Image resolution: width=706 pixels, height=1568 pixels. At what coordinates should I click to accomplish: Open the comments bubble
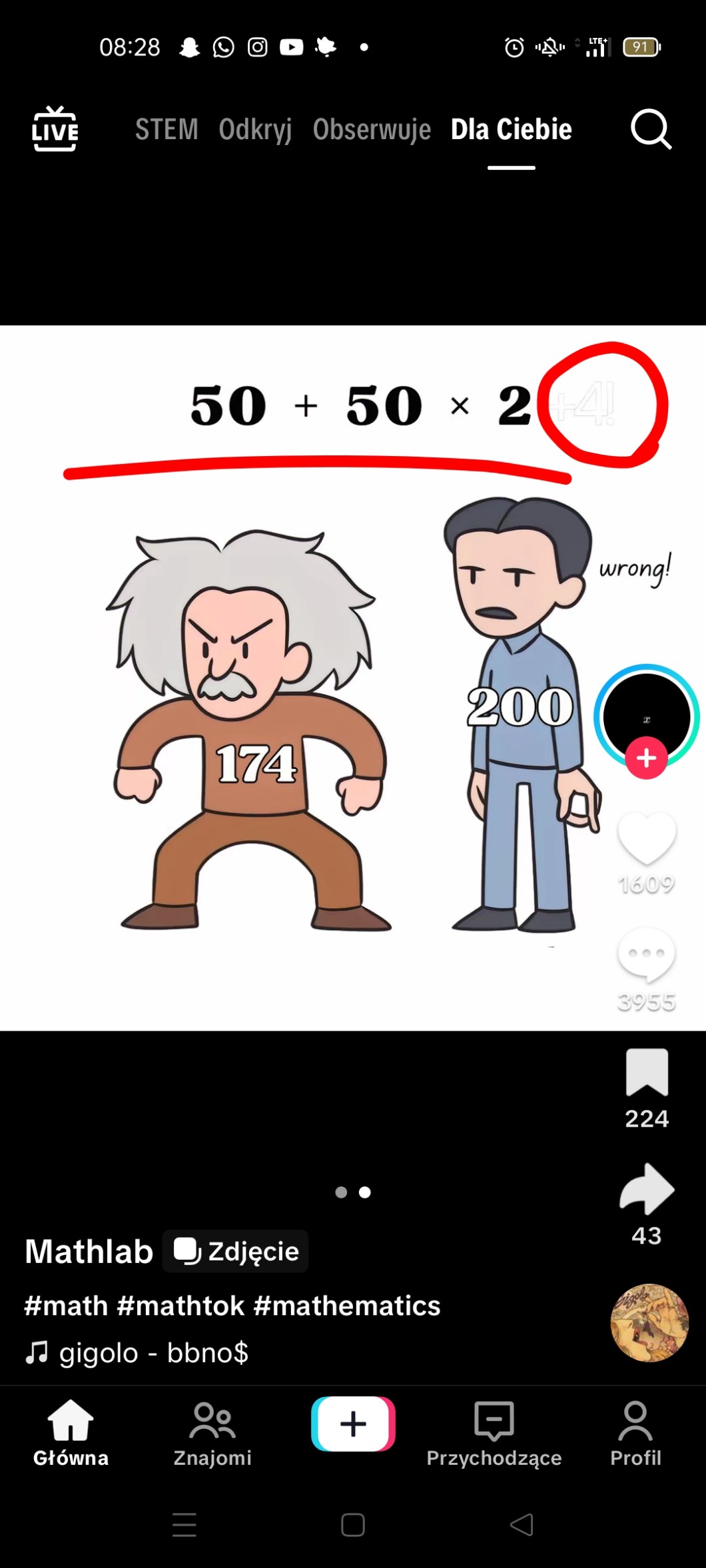click(647, 955)
